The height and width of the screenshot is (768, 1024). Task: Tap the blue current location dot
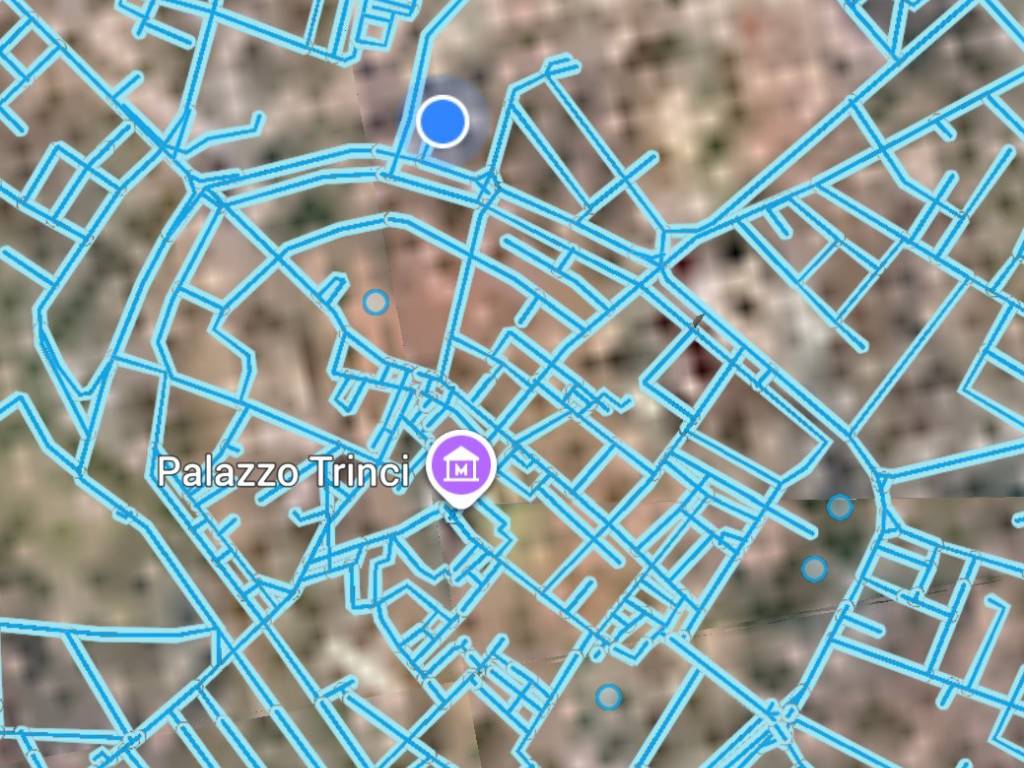(x=442, y=121)
